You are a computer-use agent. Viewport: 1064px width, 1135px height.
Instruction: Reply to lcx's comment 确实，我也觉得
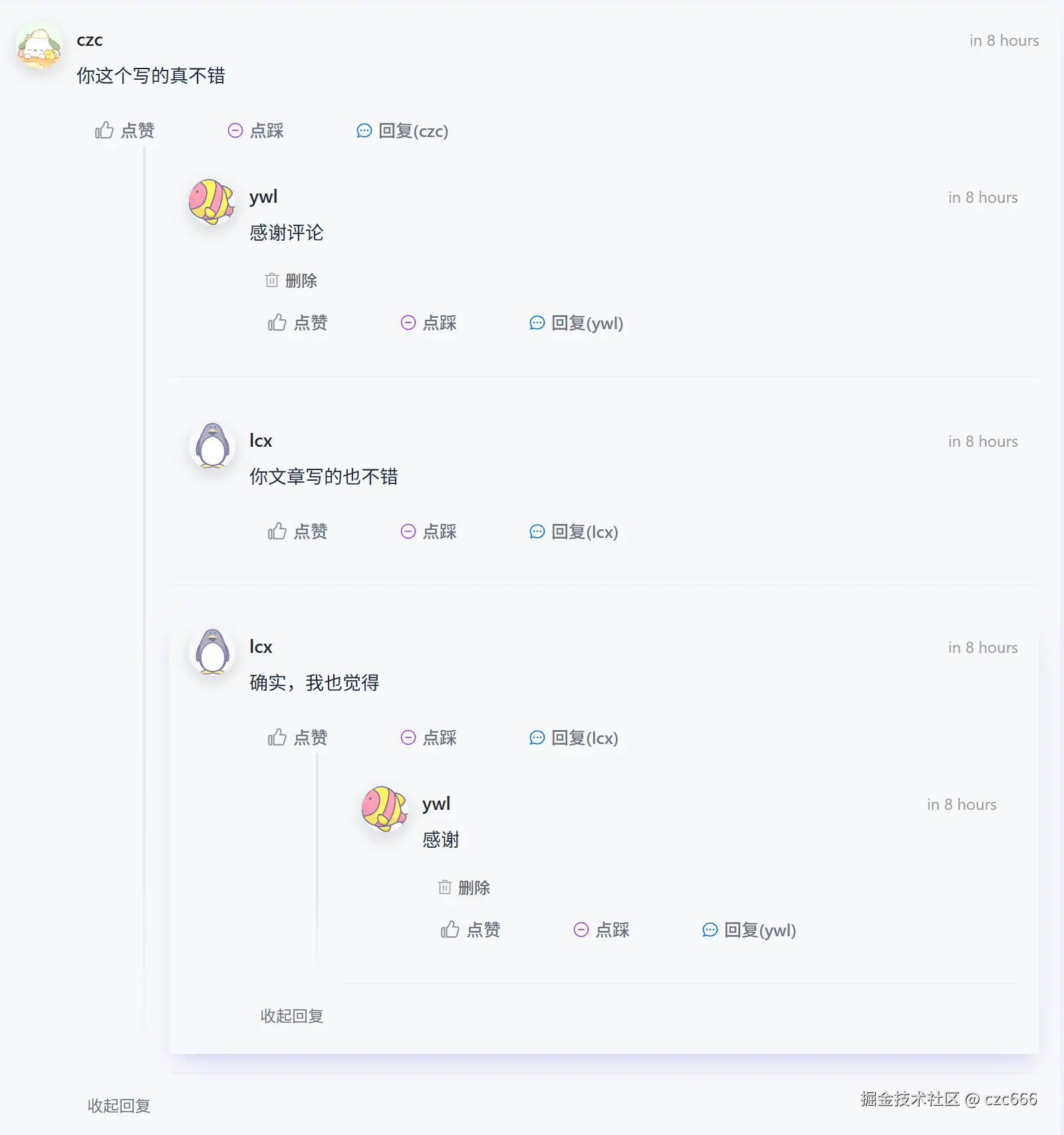pyautogui.click(x=574, y=738)
